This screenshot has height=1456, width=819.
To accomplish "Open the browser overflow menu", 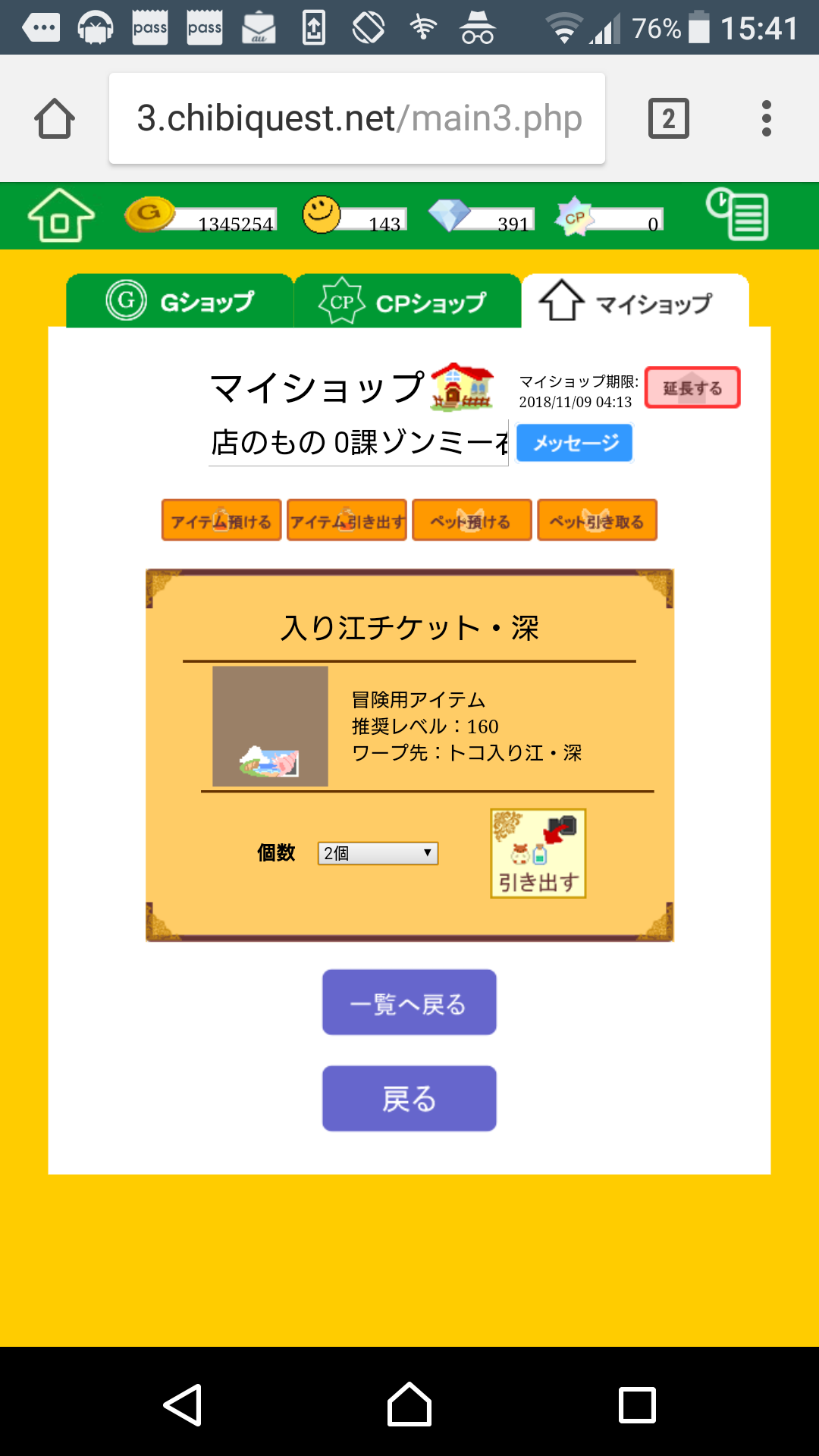I will coord(767,118).
